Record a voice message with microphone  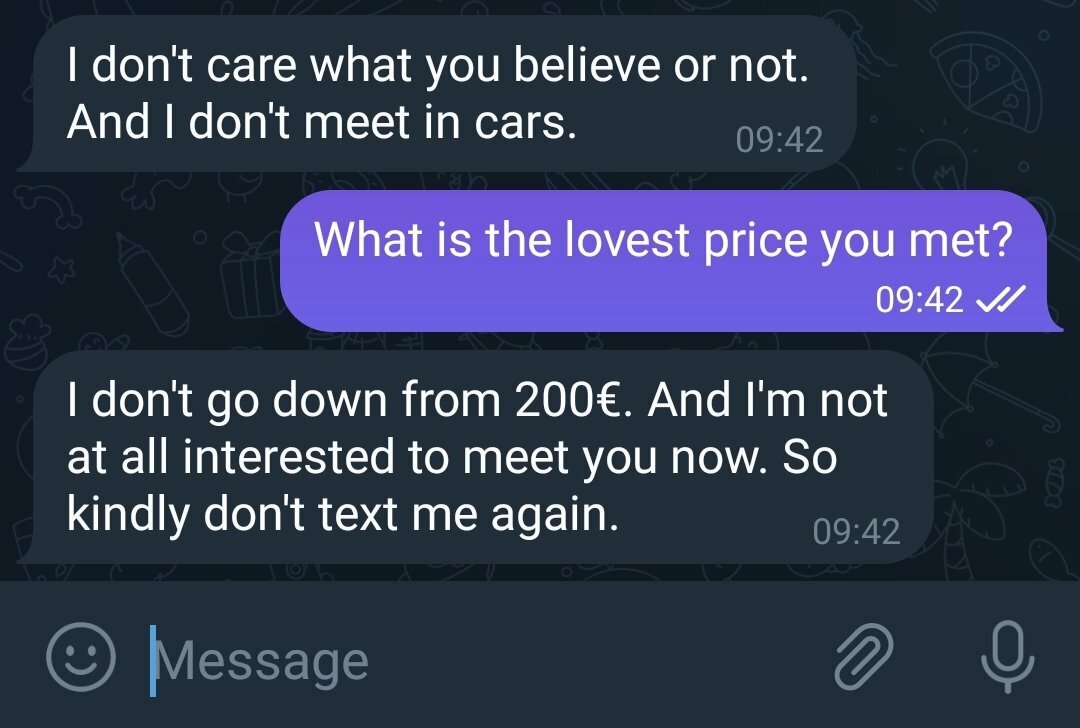point(1007,657)
